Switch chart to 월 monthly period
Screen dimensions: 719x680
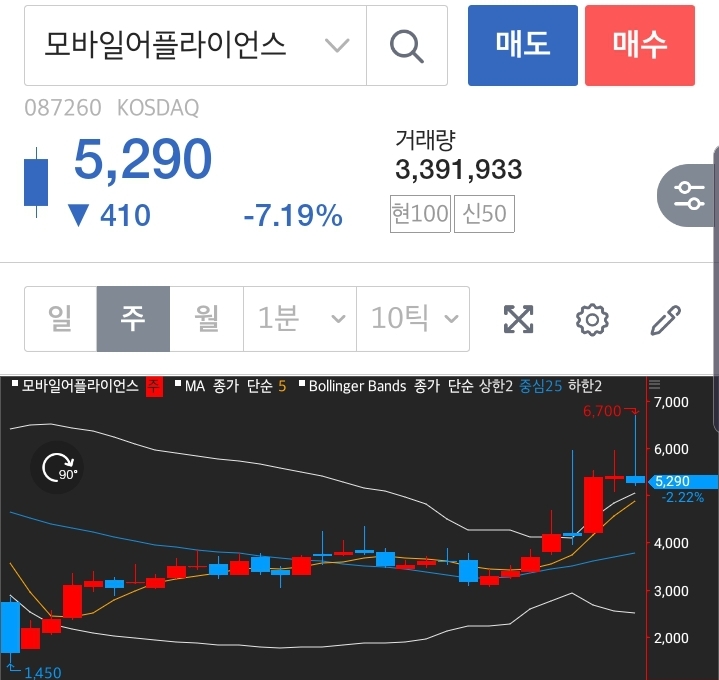(x=206, y=319)
